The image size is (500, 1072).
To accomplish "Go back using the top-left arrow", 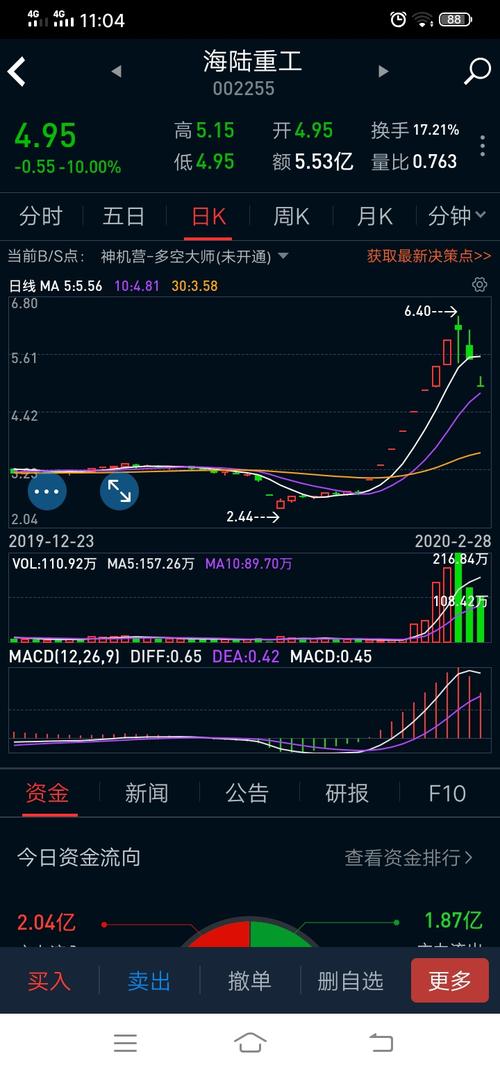I will 17,71.
